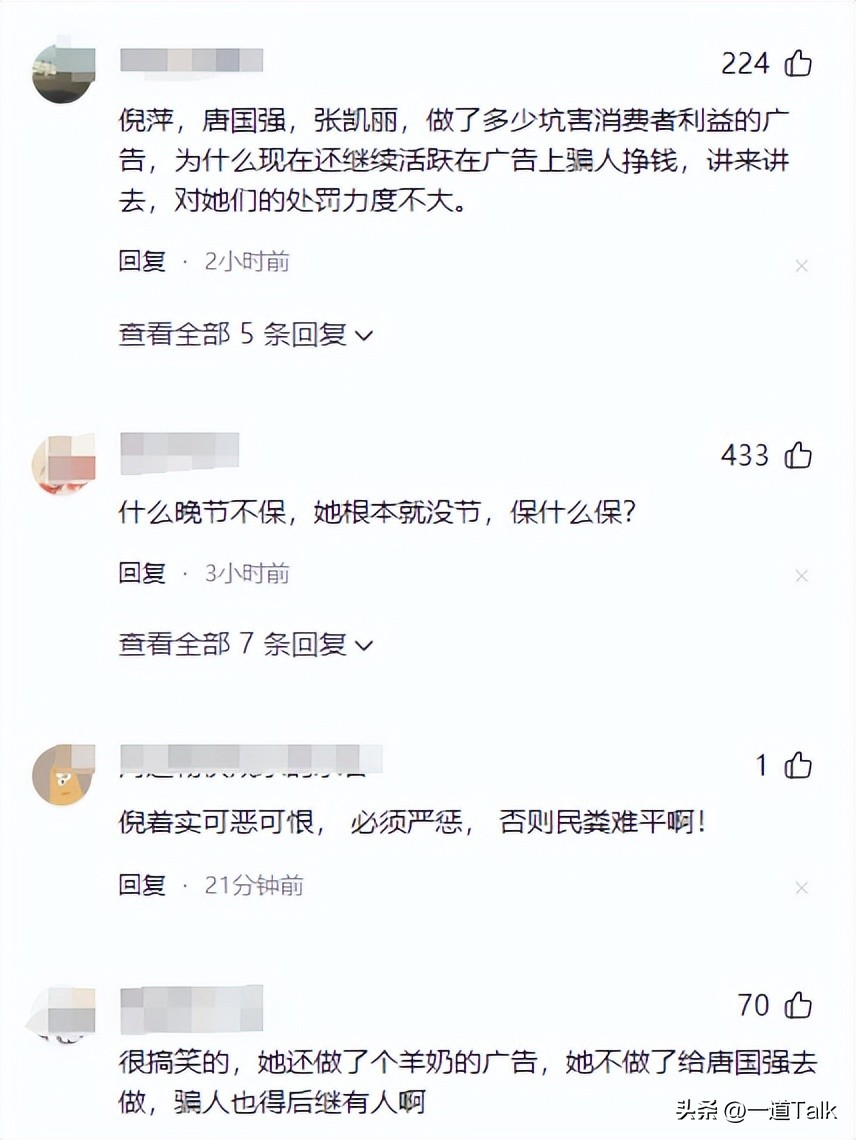
Task: Expand 查看全部 7 条回复
Action: (x=245, y=645)
